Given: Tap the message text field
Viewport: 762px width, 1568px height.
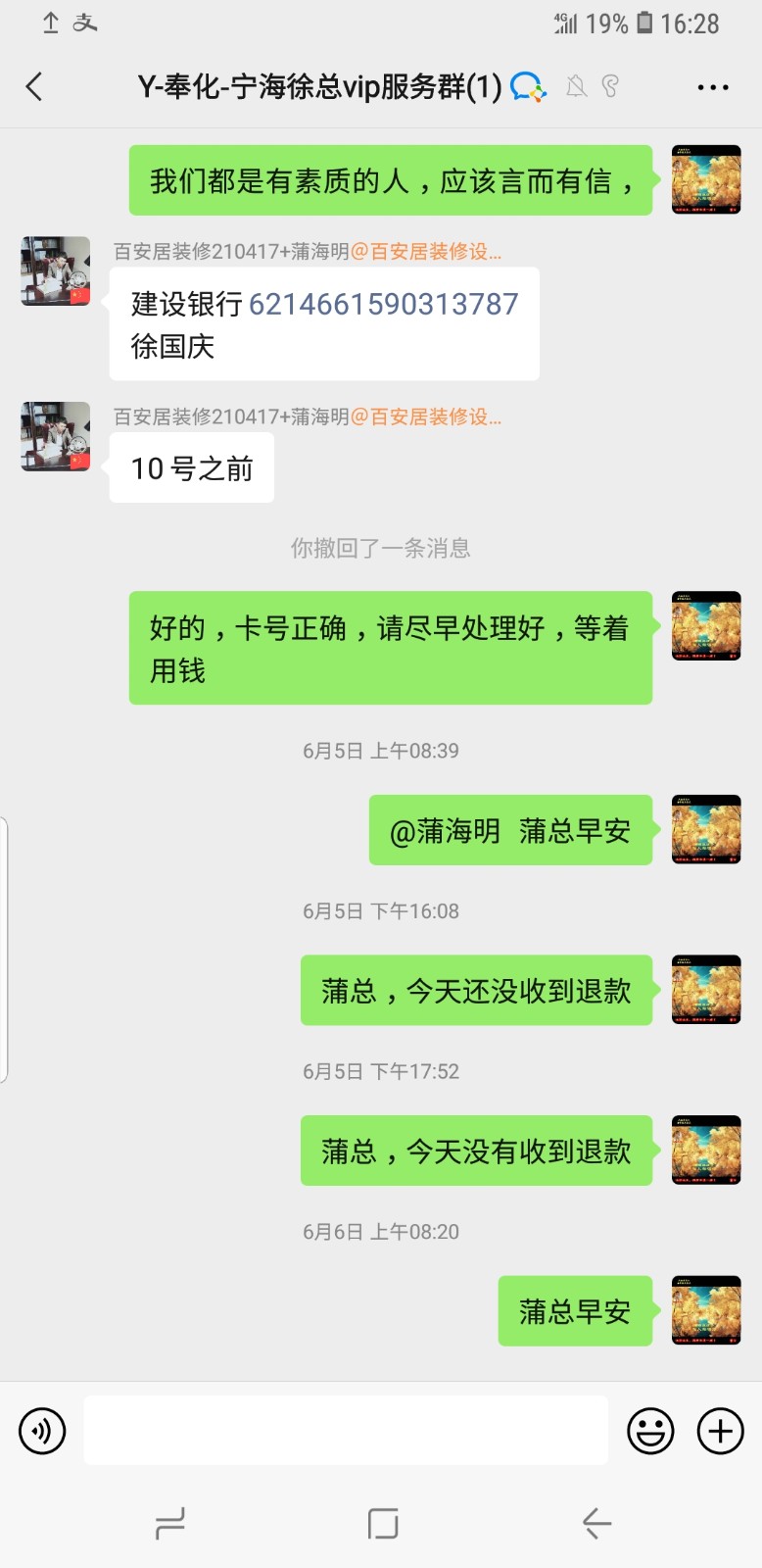Looking at the screenshot, I should click(x=345, y=1431).
